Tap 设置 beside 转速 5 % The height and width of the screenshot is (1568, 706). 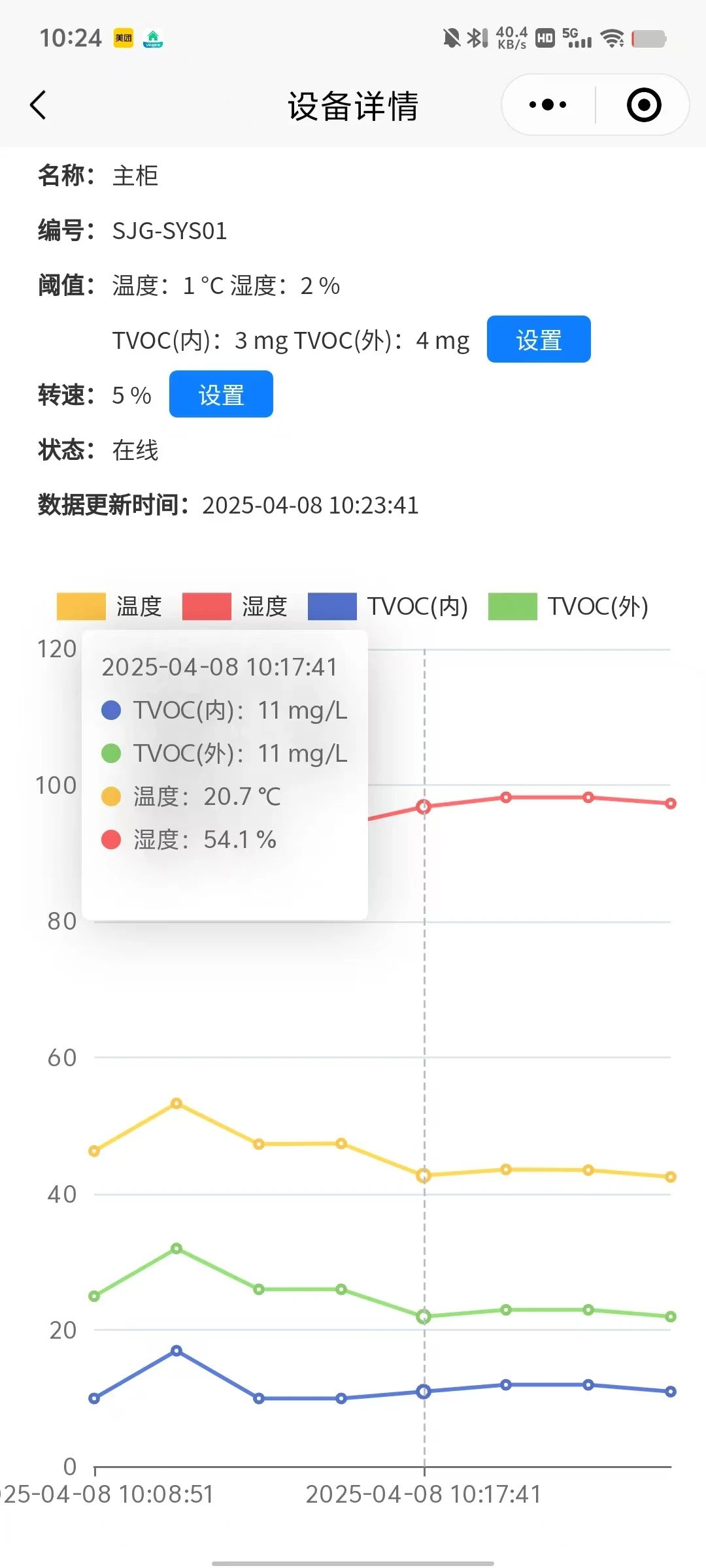[x=221, y=394]
